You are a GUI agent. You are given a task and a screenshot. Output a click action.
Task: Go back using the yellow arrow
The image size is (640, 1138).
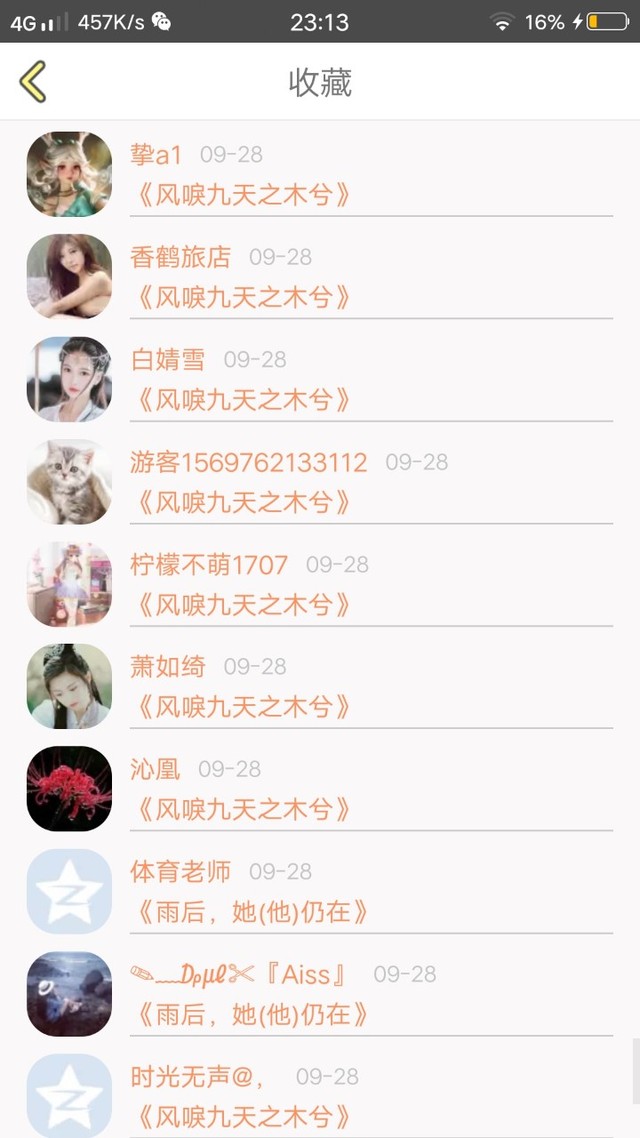click(33, 81)
